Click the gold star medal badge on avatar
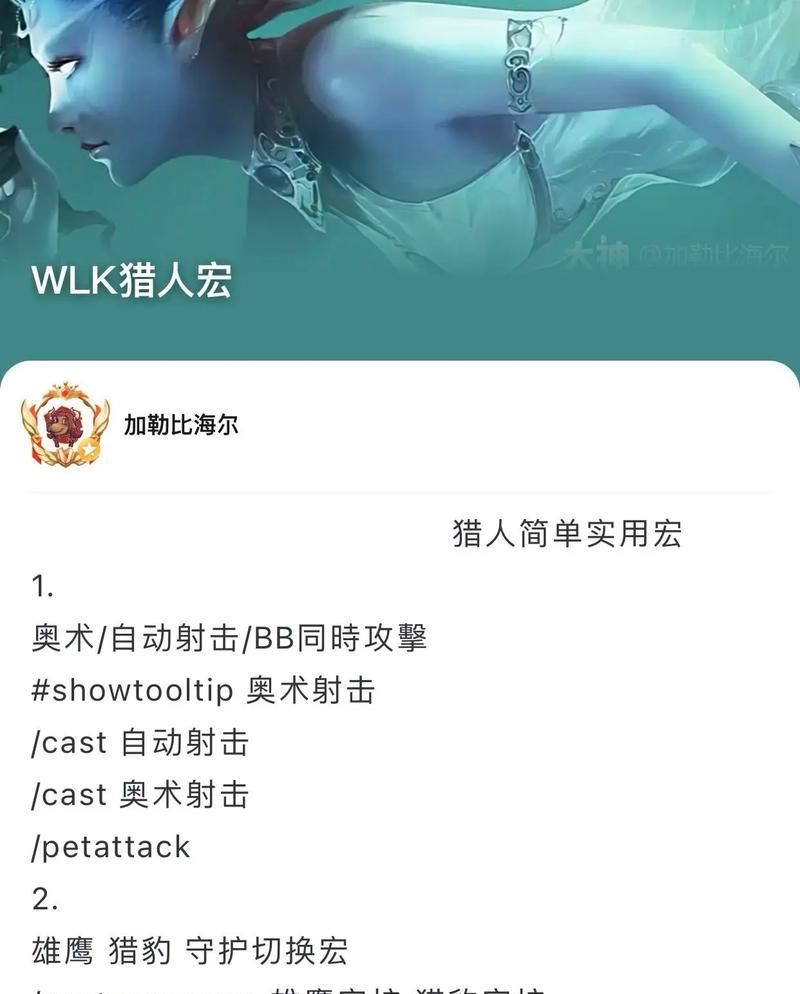The width and height of the screenshot is (800, 994). [88, 446]
